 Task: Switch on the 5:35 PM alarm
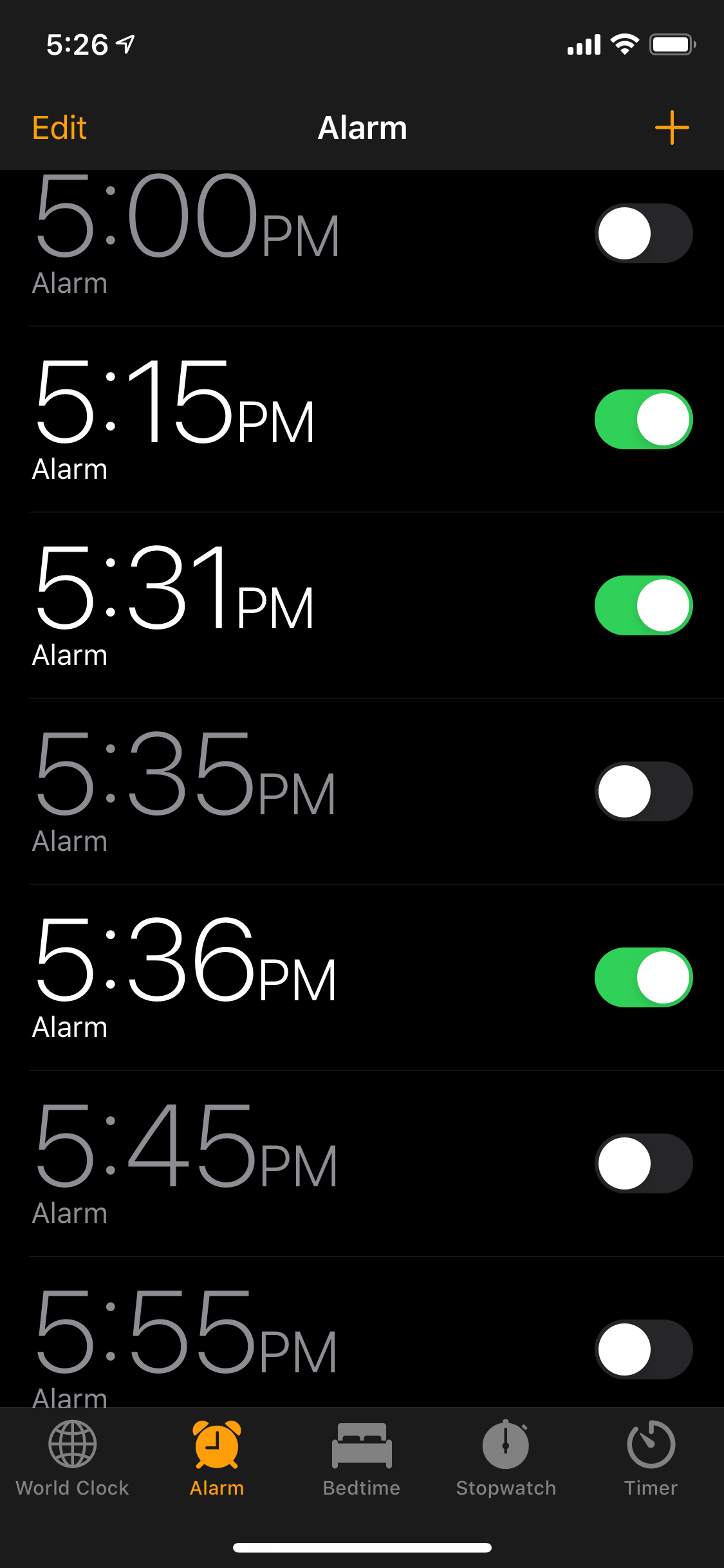point(643,792)
